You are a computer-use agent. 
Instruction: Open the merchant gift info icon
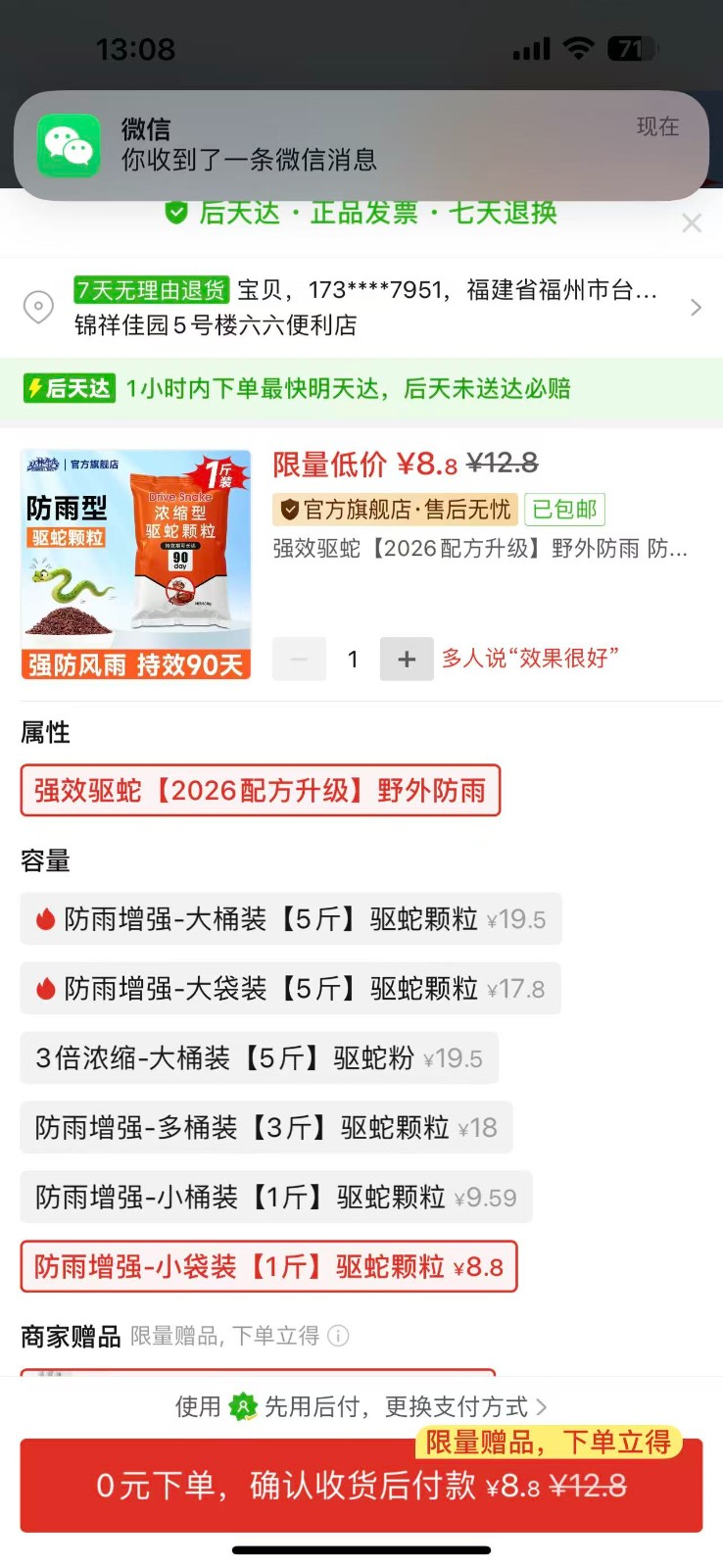tap(338, 1336)
